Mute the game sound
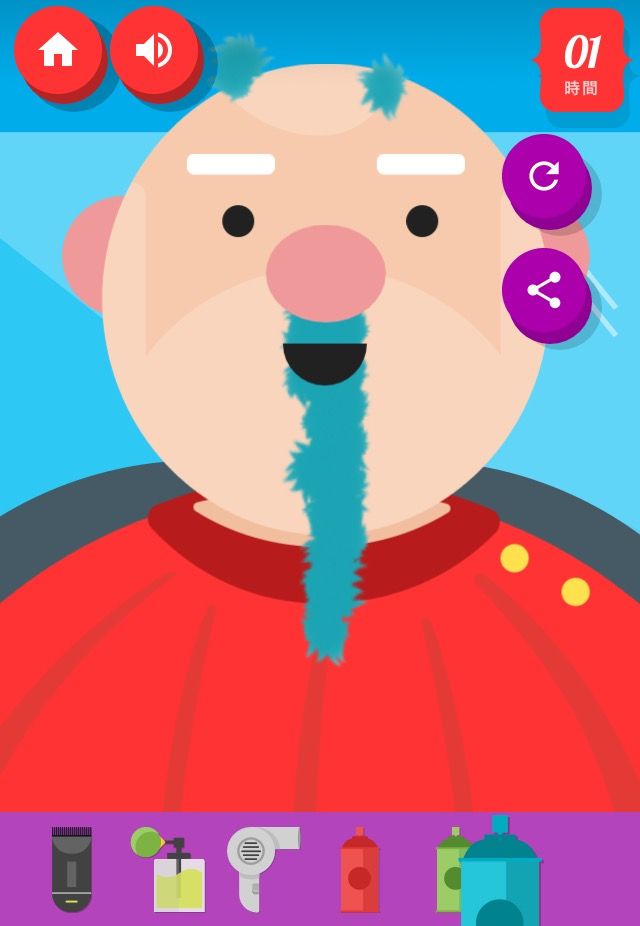The image size is (640, 926). pos(154,50)
